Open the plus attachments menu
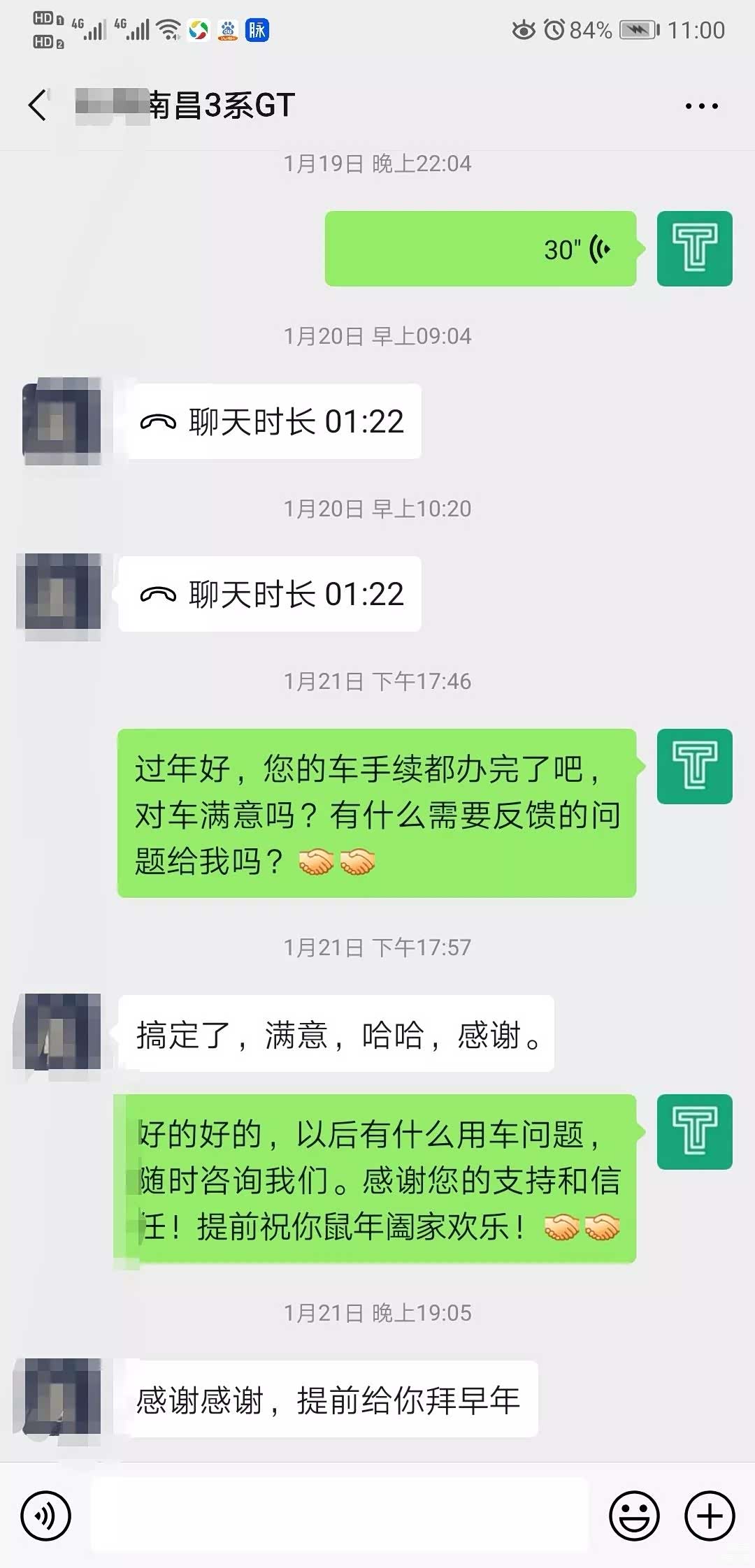This screenshot has height=1568, width=755. [710, 1516]
